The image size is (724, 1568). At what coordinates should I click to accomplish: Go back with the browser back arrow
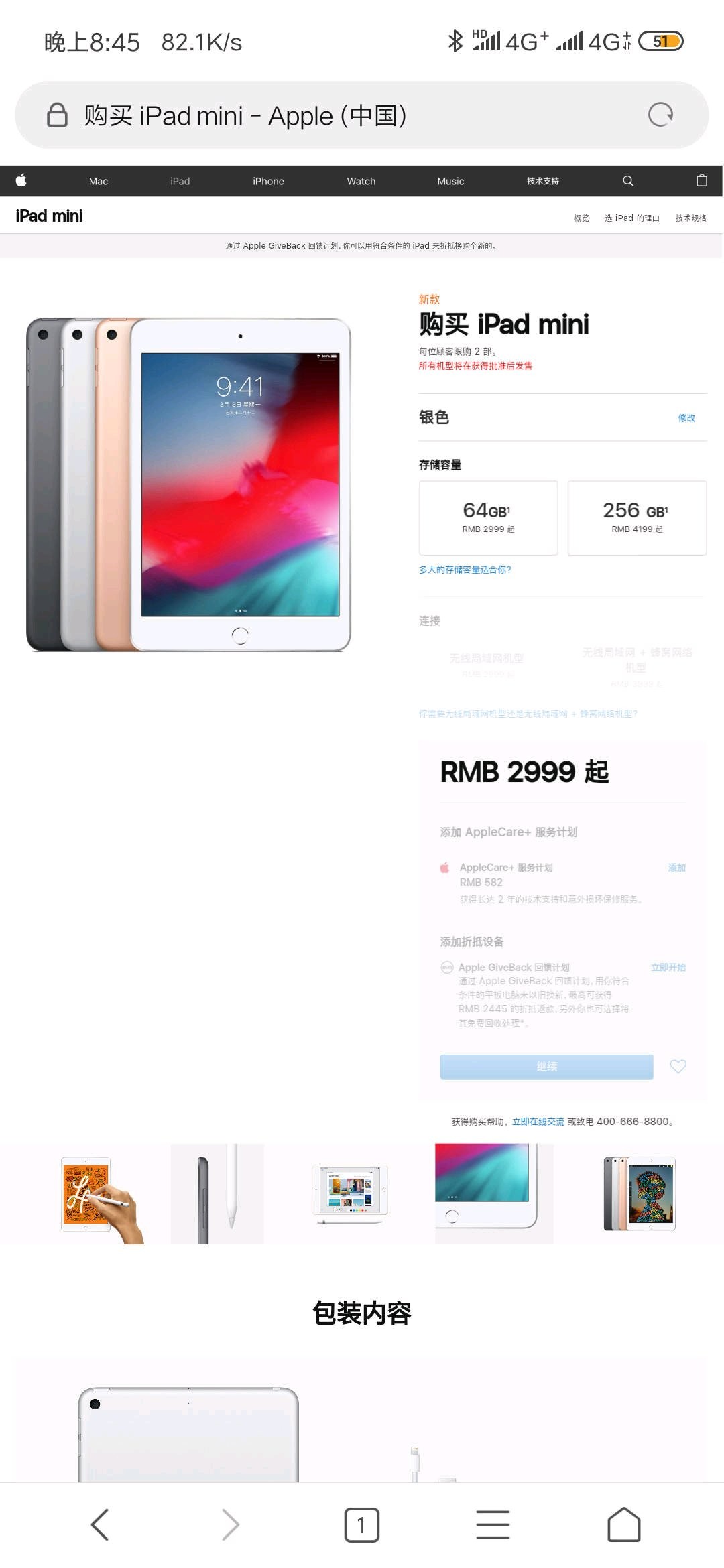pyautogui.click(x=100, y=1524)
